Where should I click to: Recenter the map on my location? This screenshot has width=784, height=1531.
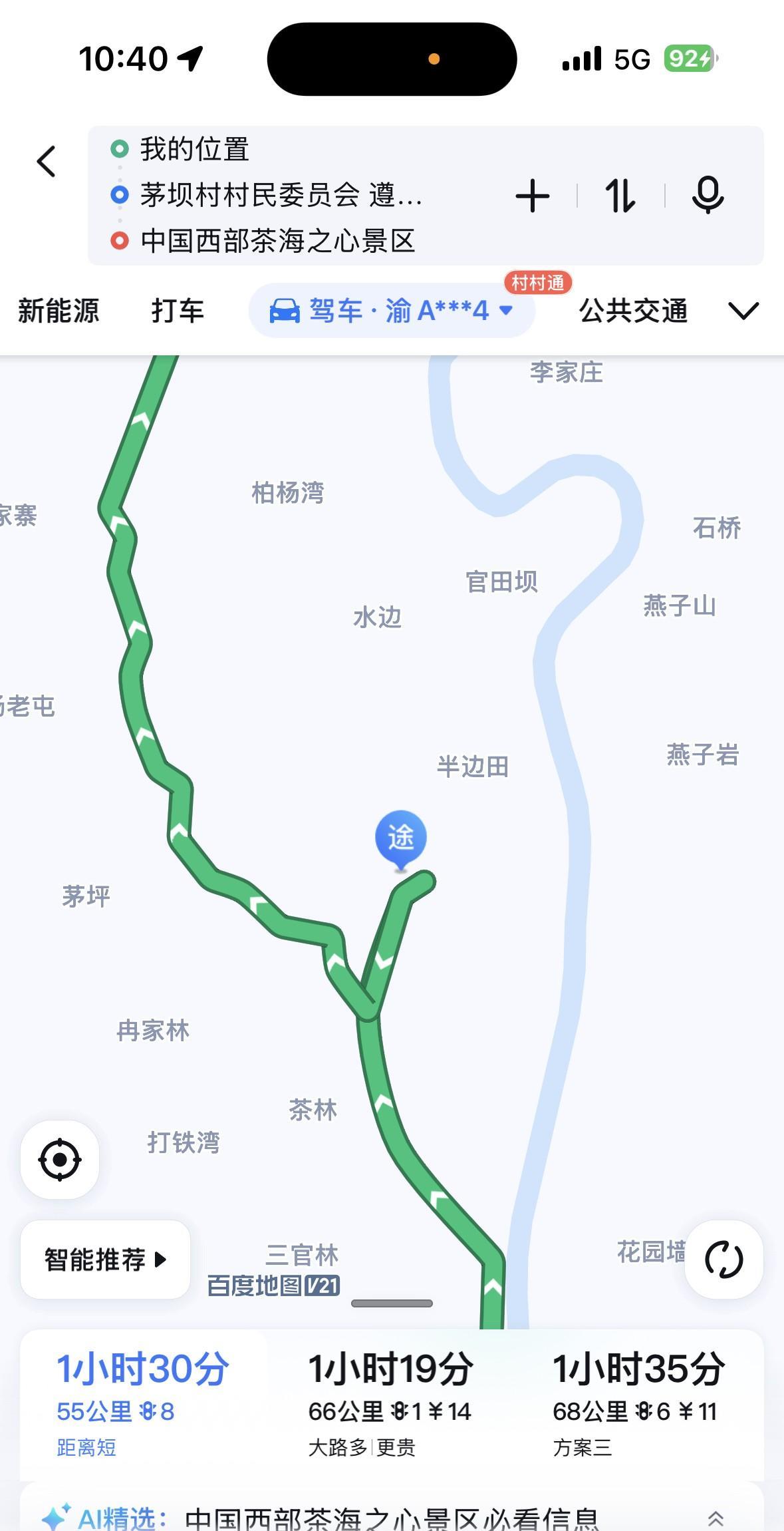click(x=60, y=1160)
